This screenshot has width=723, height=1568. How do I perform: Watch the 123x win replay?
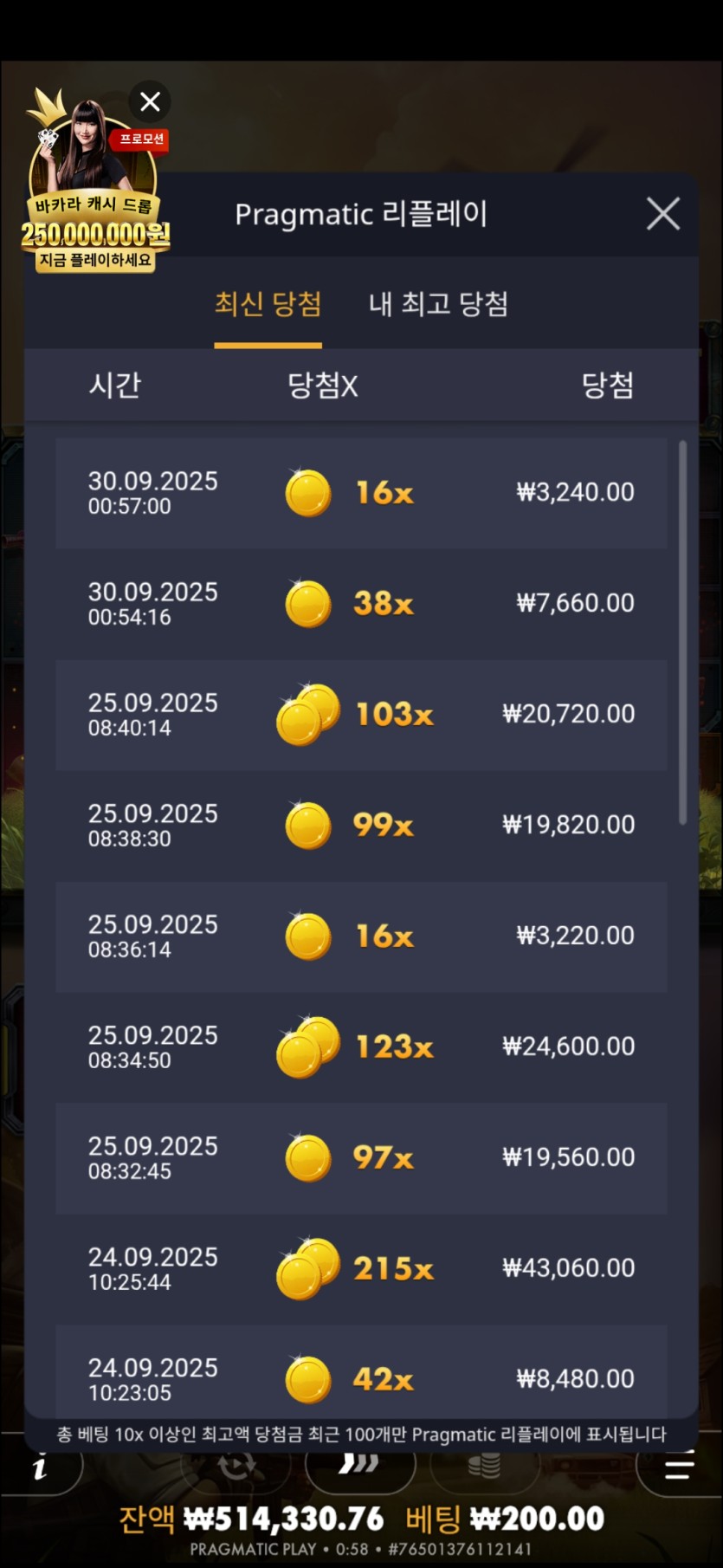click(361, 1047)
